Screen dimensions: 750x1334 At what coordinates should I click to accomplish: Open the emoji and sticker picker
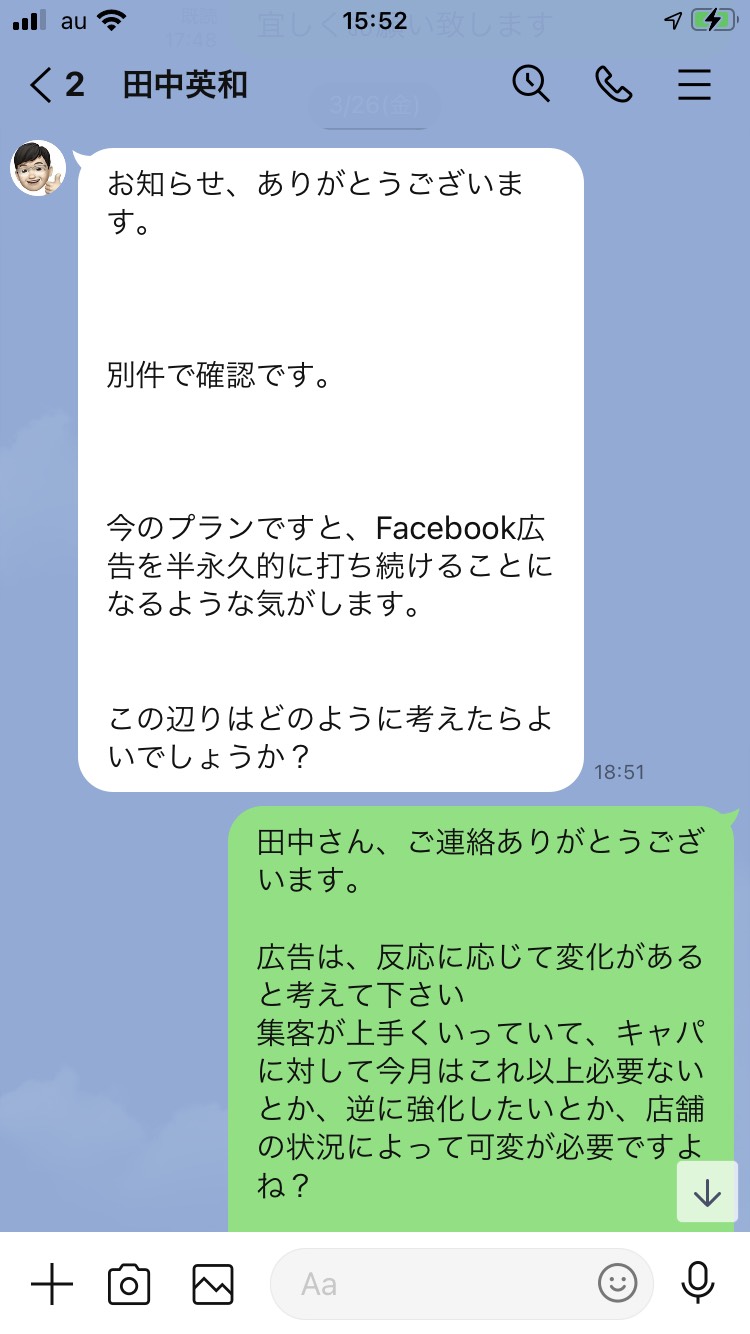point(618,1284)
